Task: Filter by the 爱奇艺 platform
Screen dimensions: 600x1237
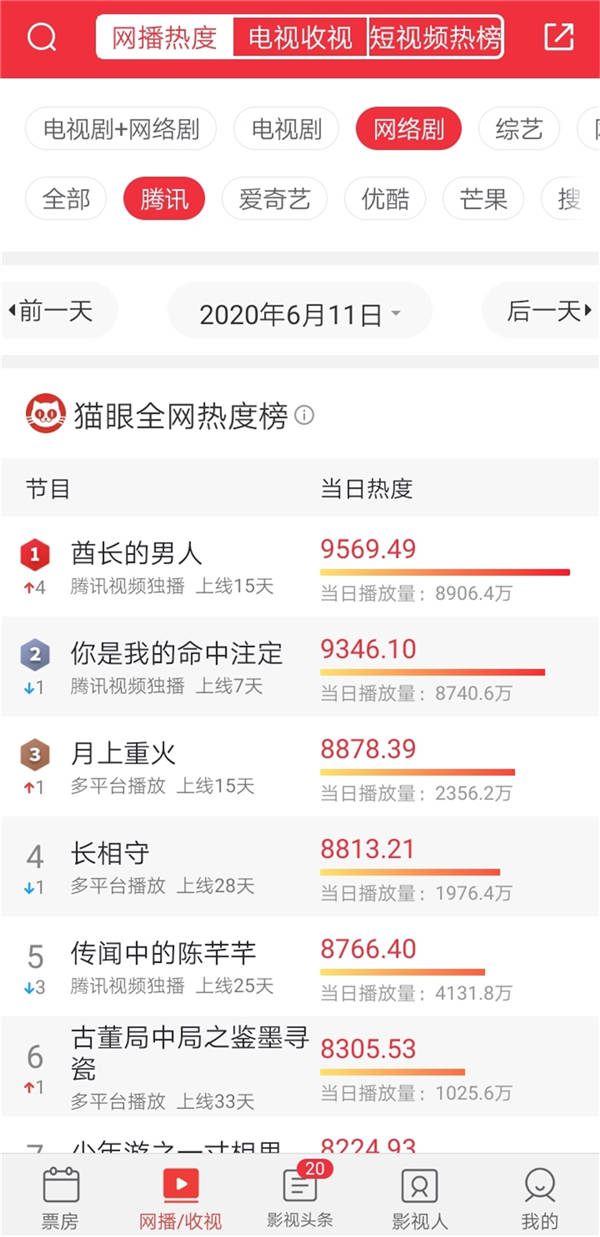Action: [275, 198]
